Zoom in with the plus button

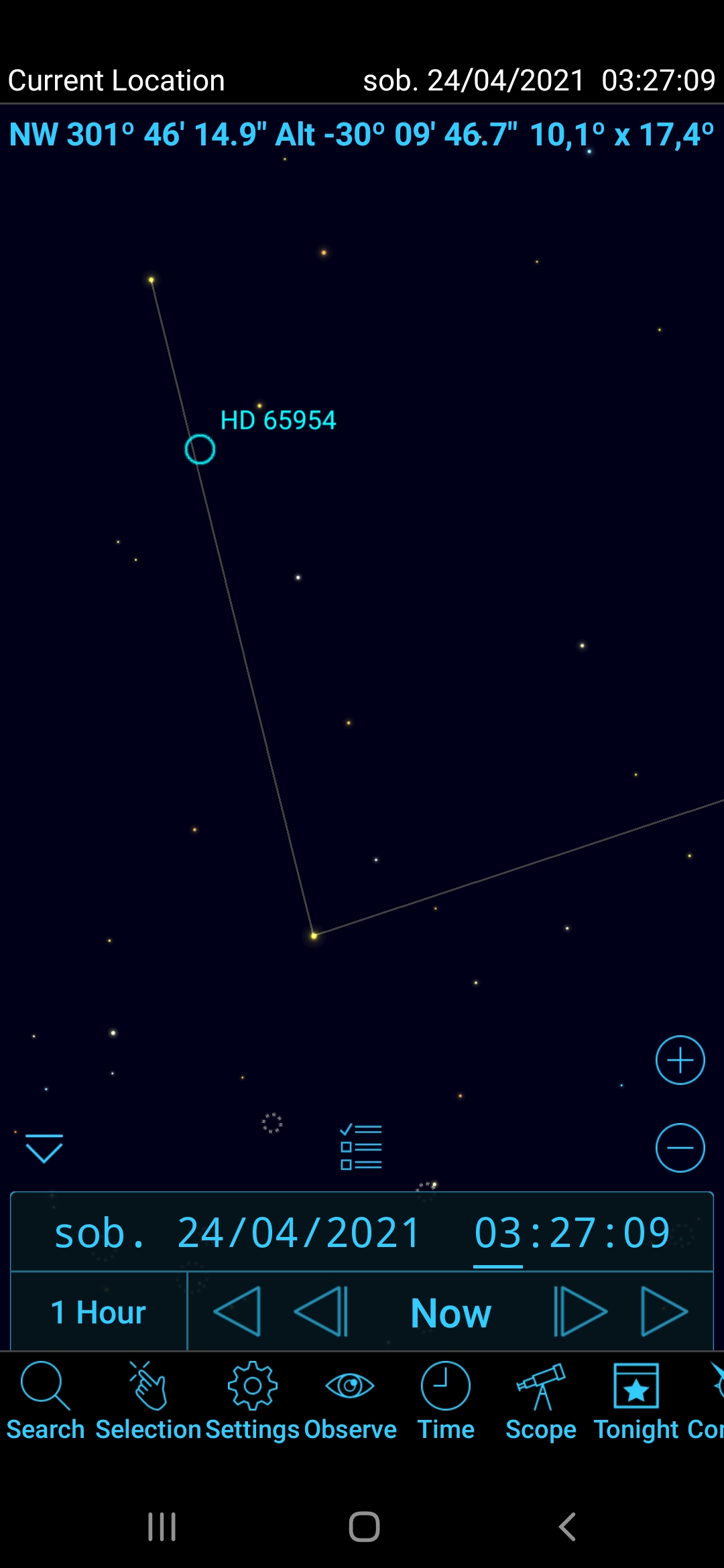[680, 1060]
